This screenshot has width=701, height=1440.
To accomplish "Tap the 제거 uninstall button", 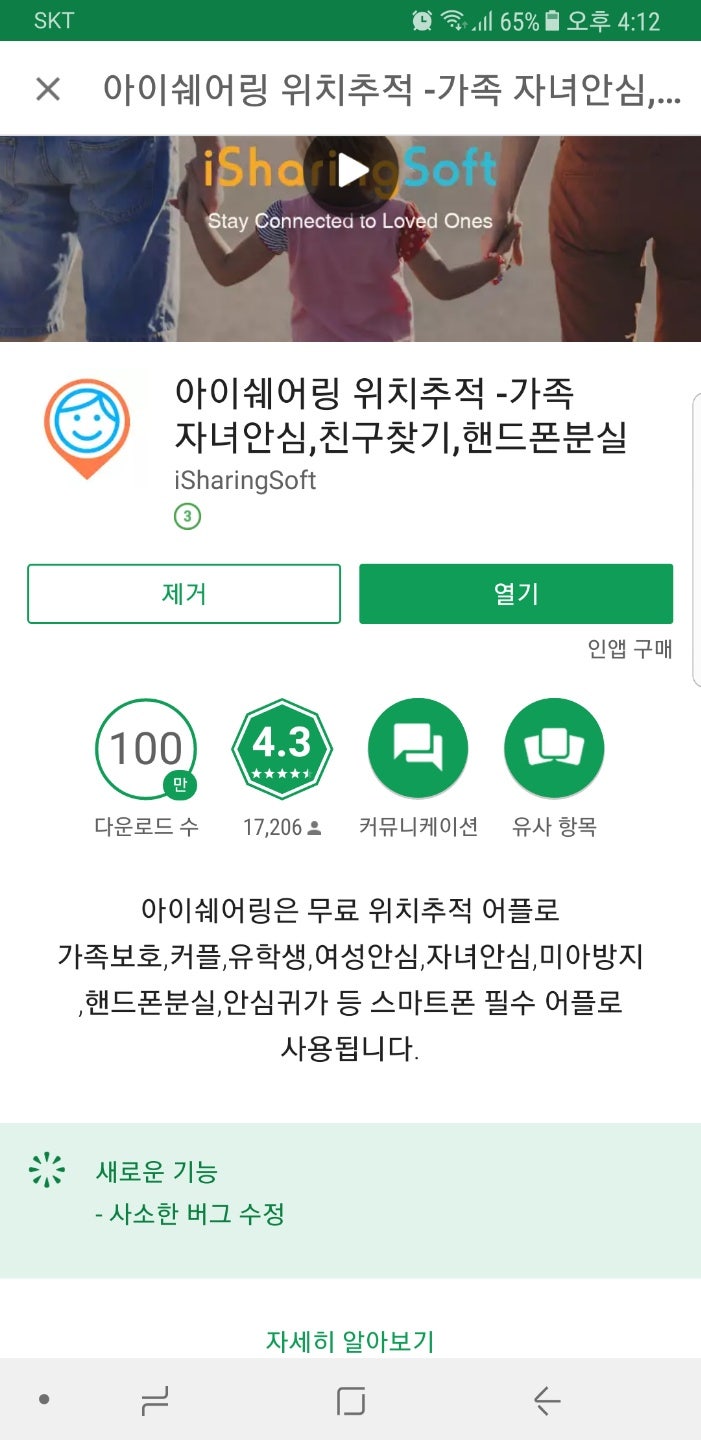I will [184, 594].
